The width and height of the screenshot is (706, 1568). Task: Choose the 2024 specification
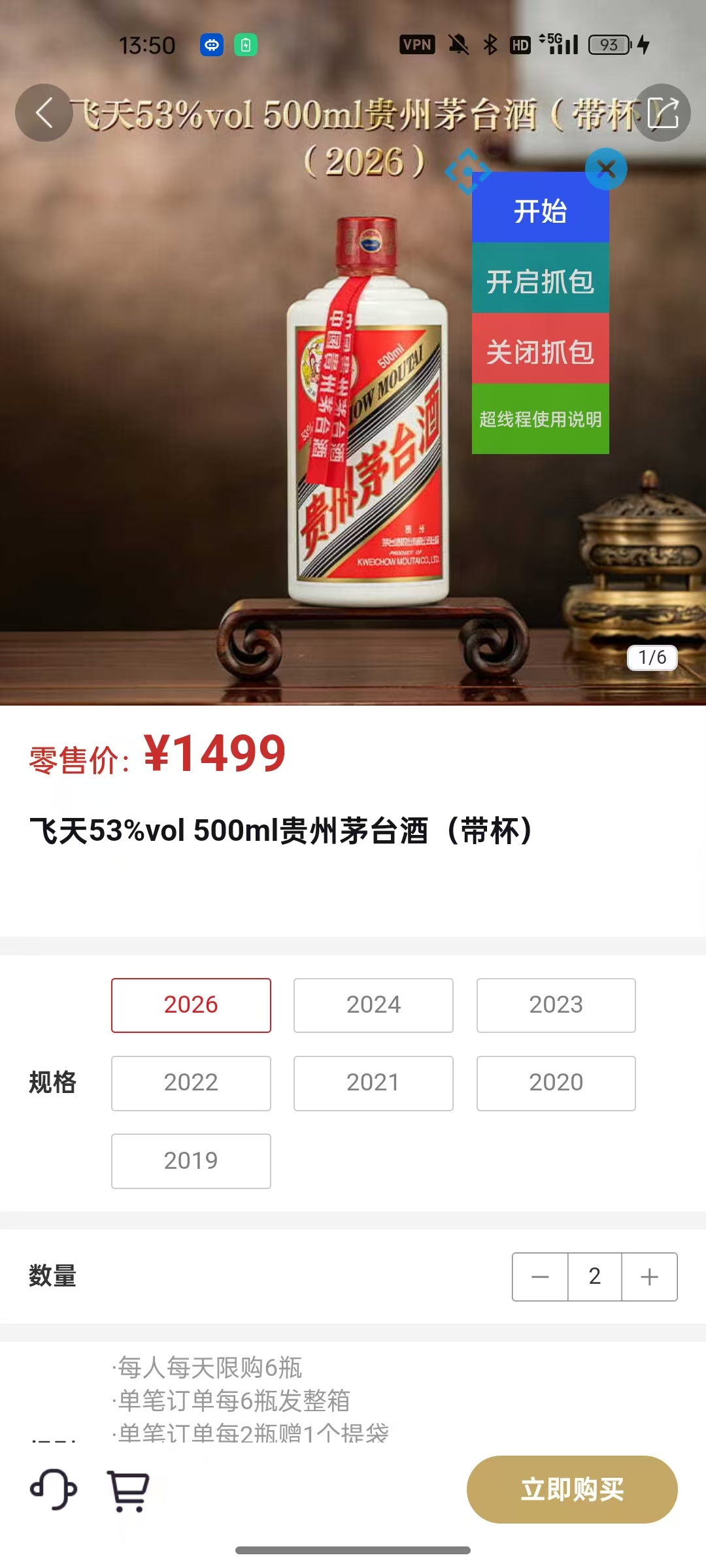373,1005
